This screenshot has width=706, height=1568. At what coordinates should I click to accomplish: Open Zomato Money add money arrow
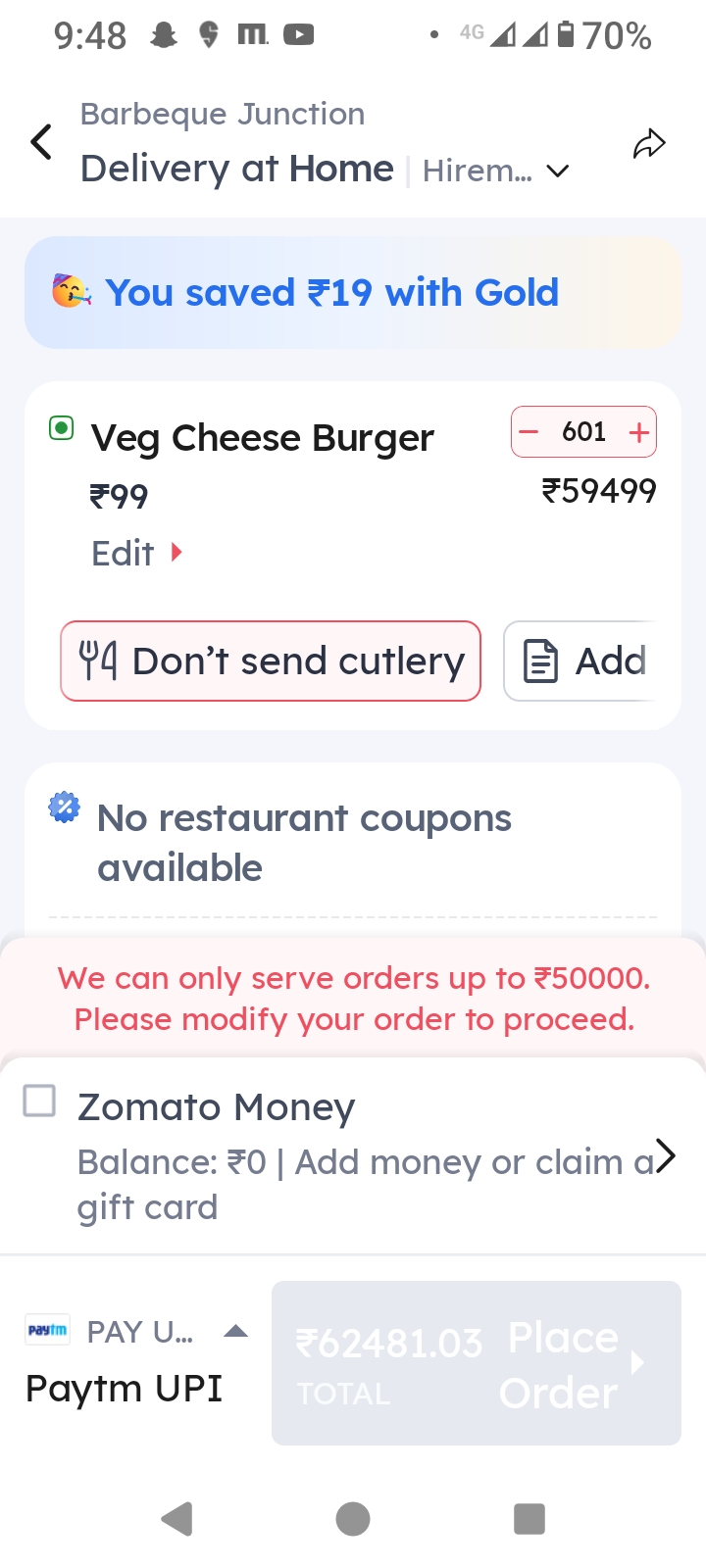[x=665, y=1156]
